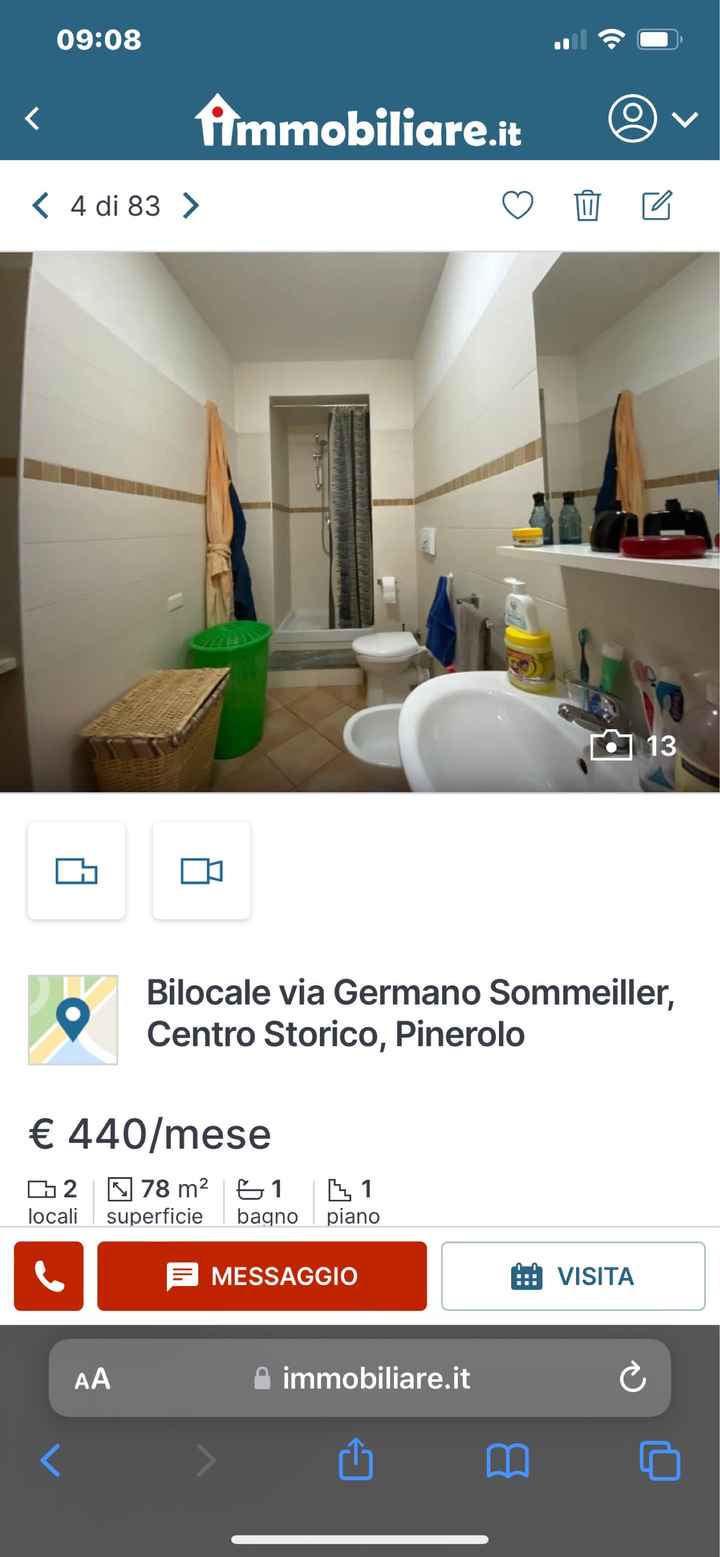
Task: Open Safari bookmarks
Action: tap(508, 1461)
